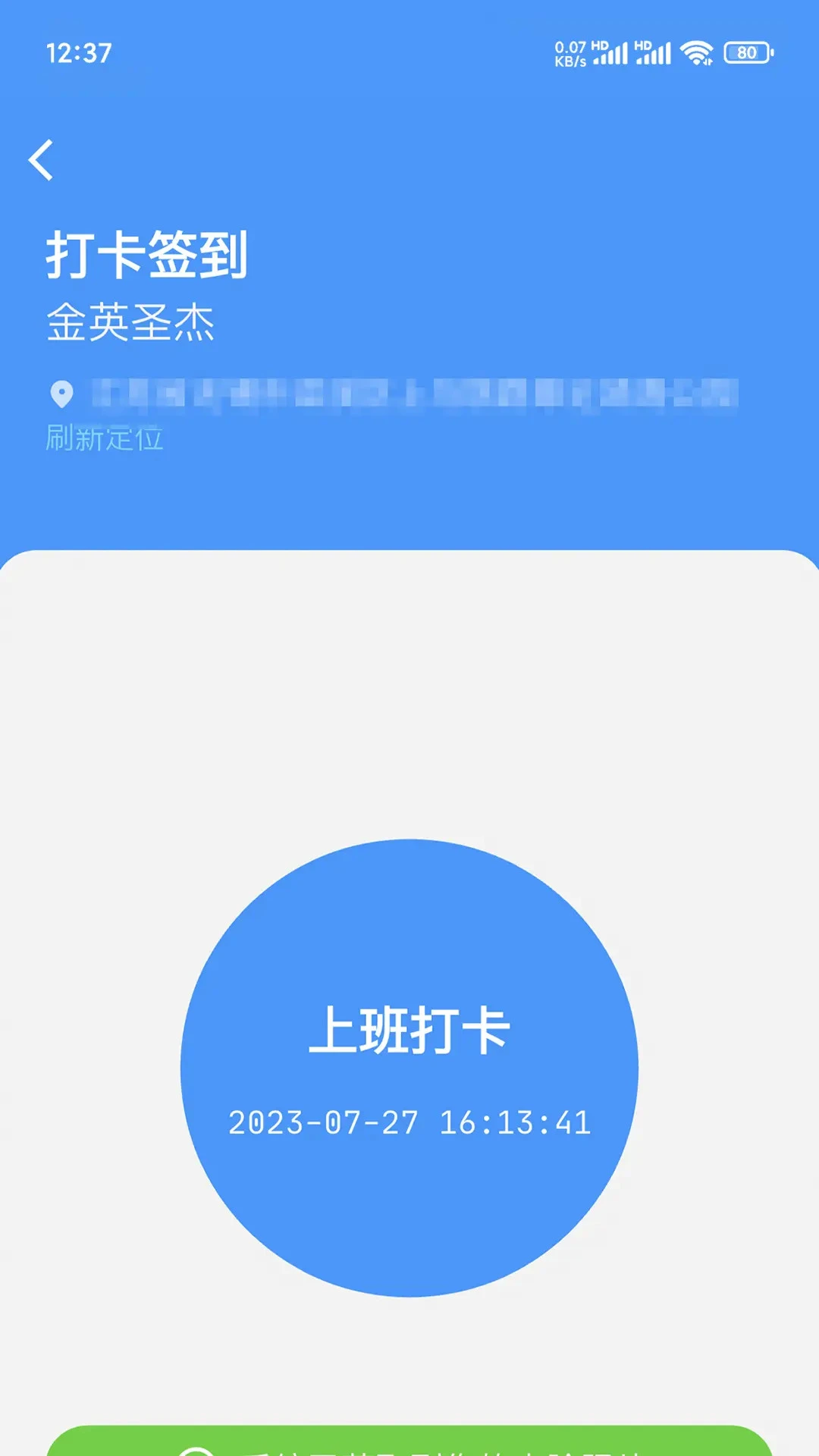Click the location pin icon
Viewport: 819px width, 1456px height.
(61, 392)
